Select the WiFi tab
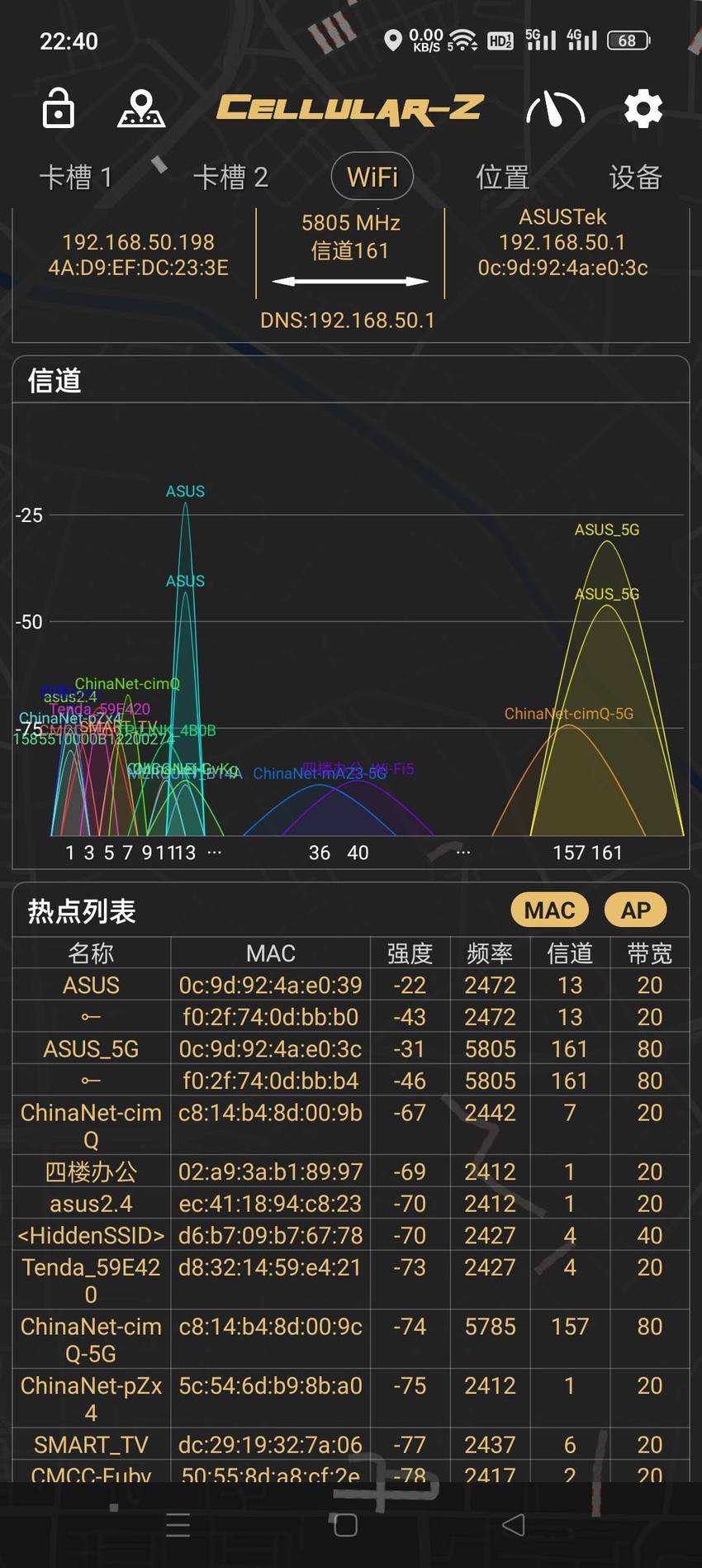The image size is (702, 1568). (372, 177)
